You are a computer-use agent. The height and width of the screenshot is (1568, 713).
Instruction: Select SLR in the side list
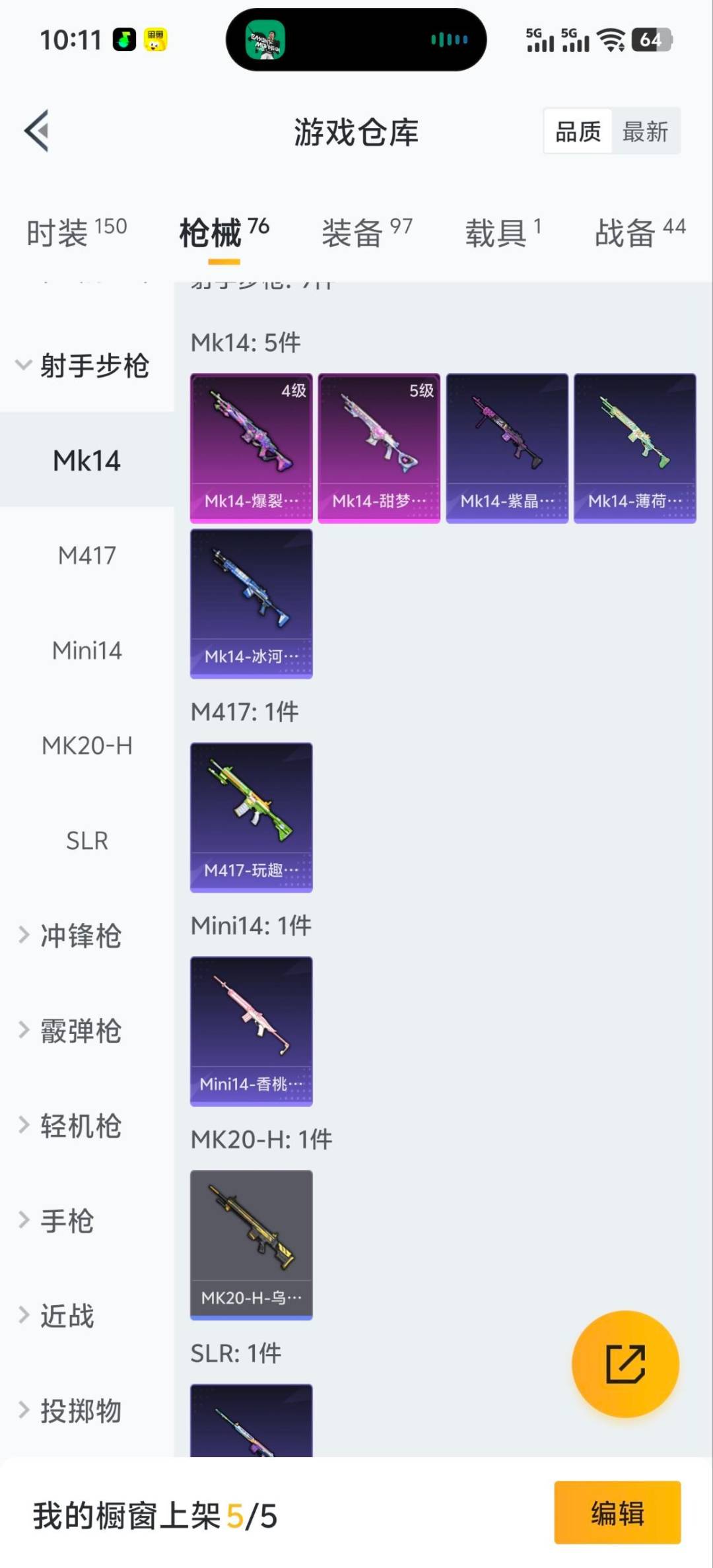[x=86, y=840]
